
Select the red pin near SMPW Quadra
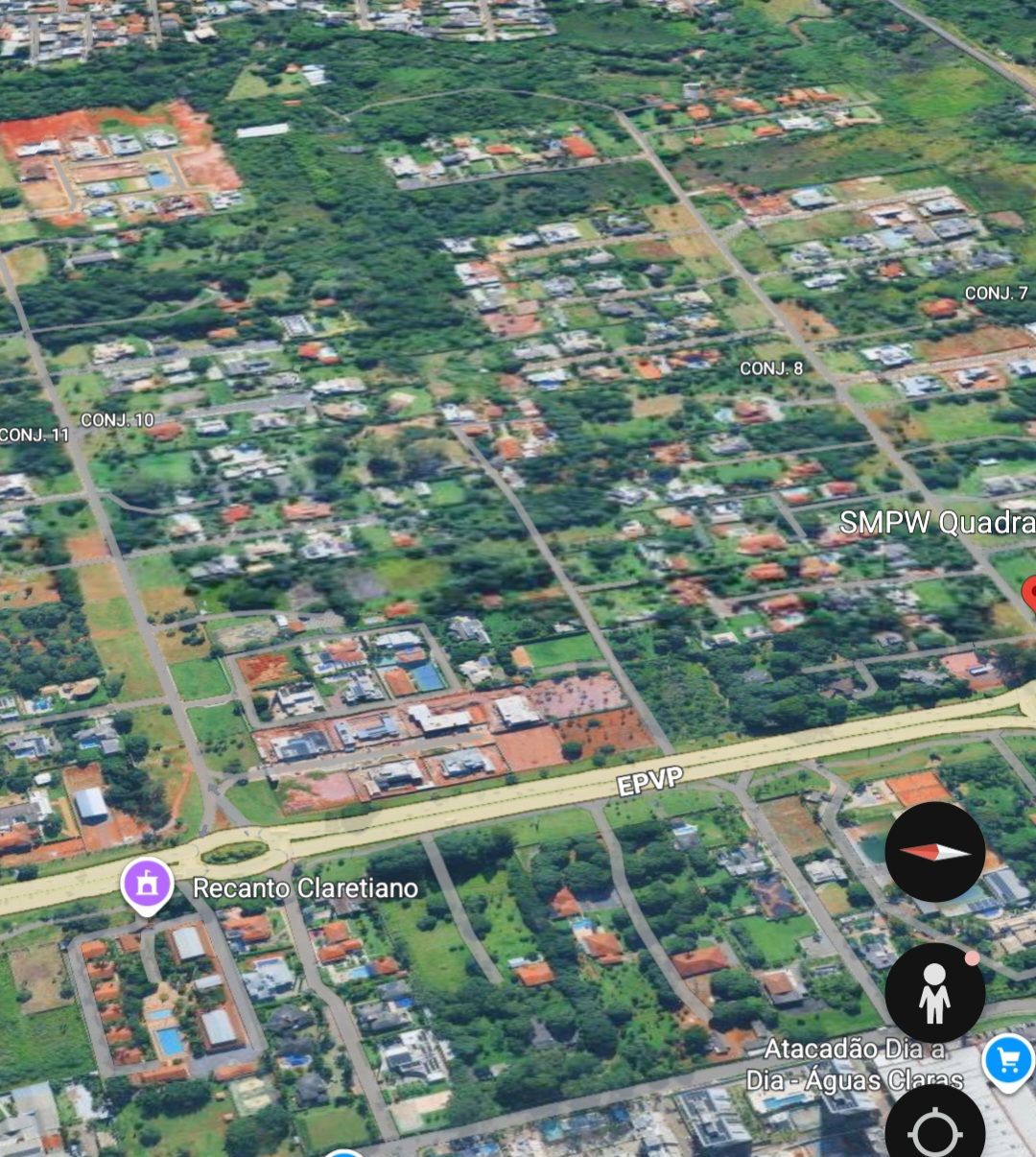[x=1030, y=593]
